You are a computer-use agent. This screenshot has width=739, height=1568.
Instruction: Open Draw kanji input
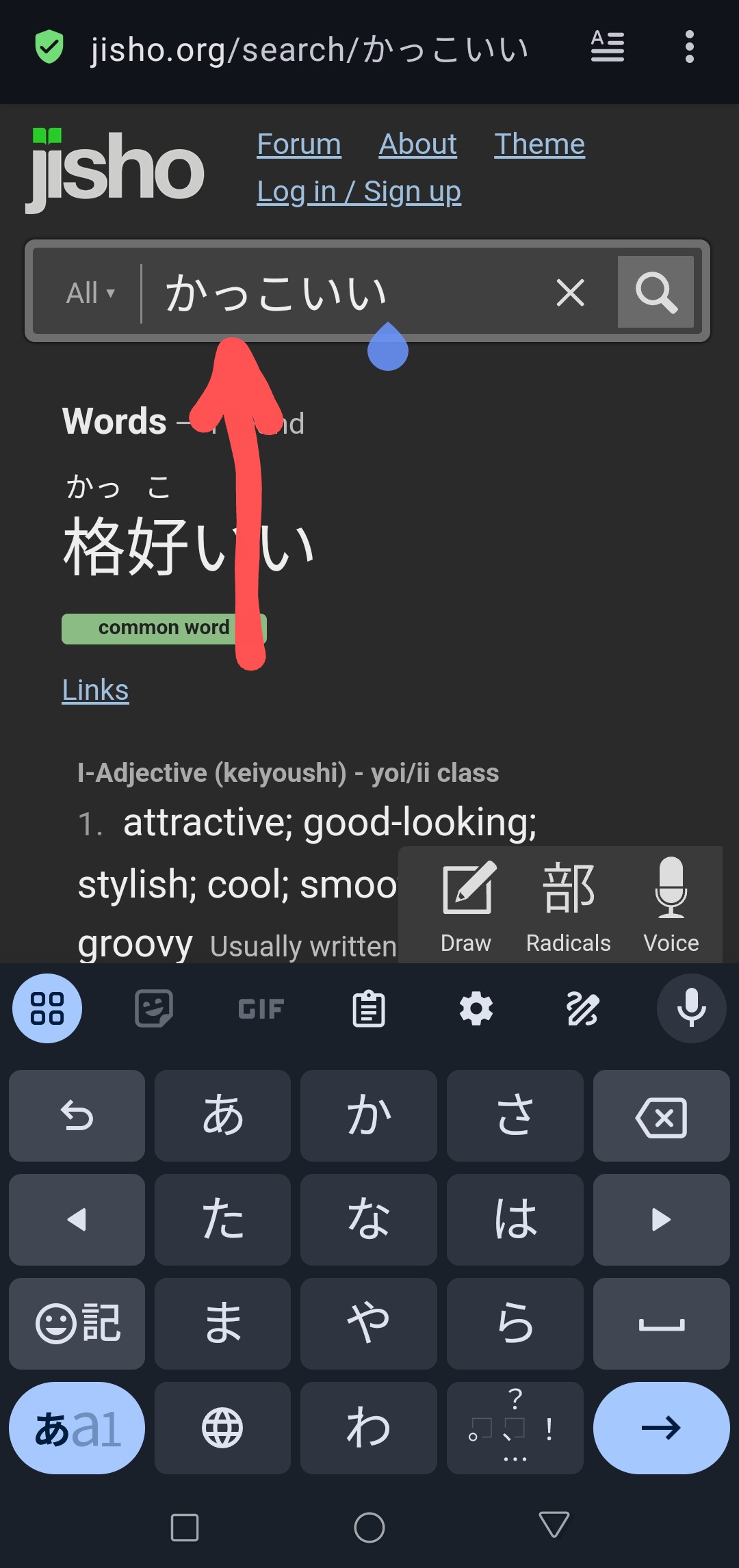click(467, 906)
